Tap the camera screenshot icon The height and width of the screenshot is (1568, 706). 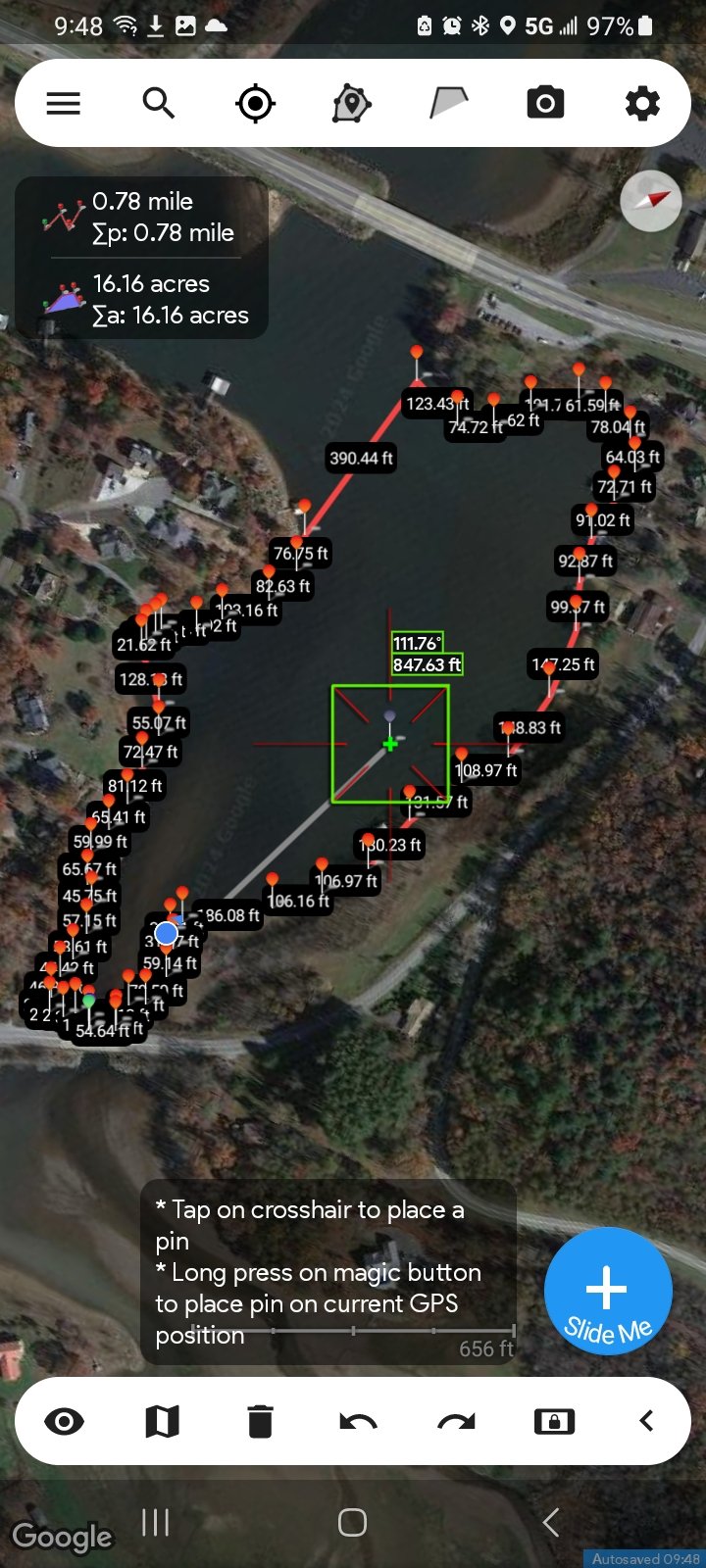545,103
